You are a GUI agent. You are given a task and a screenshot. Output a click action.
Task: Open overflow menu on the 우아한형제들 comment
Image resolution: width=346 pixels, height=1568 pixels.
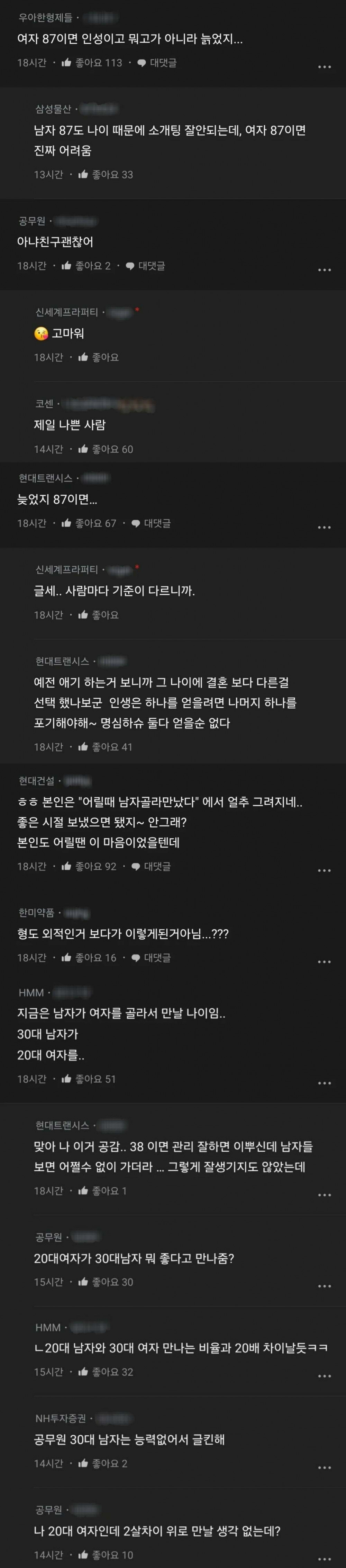coord(325,67)
